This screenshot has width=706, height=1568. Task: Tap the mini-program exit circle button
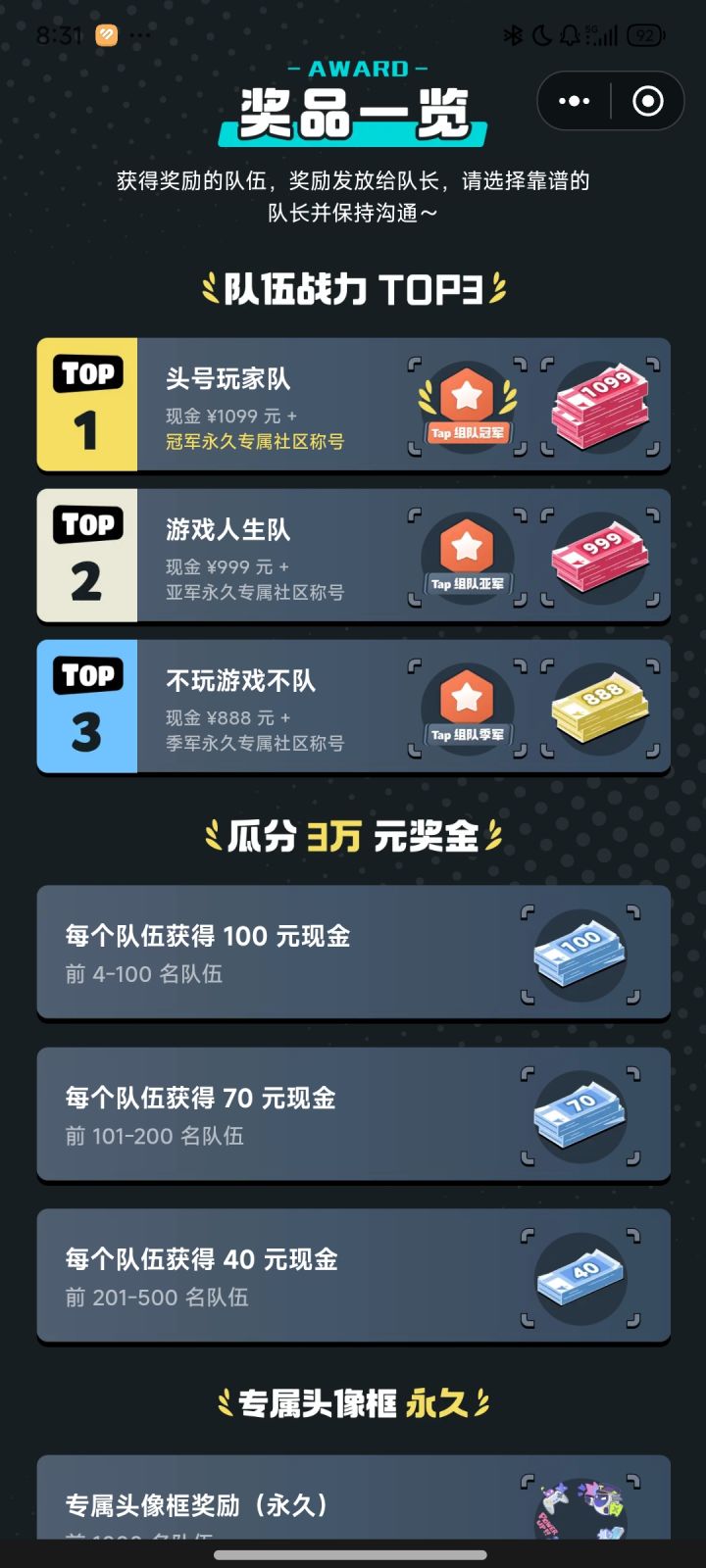click(645, 101)
